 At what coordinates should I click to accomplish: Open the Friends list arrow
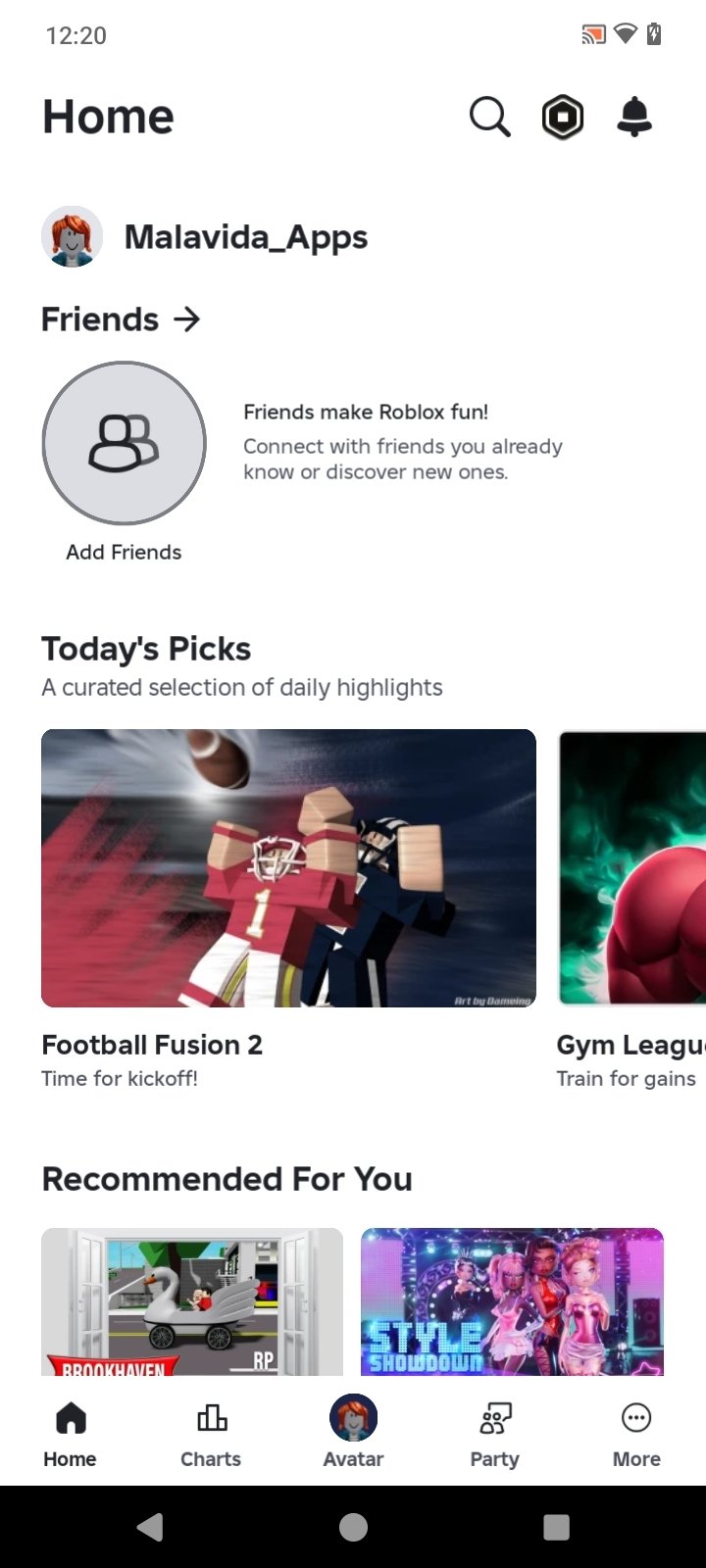click(186, 319)
